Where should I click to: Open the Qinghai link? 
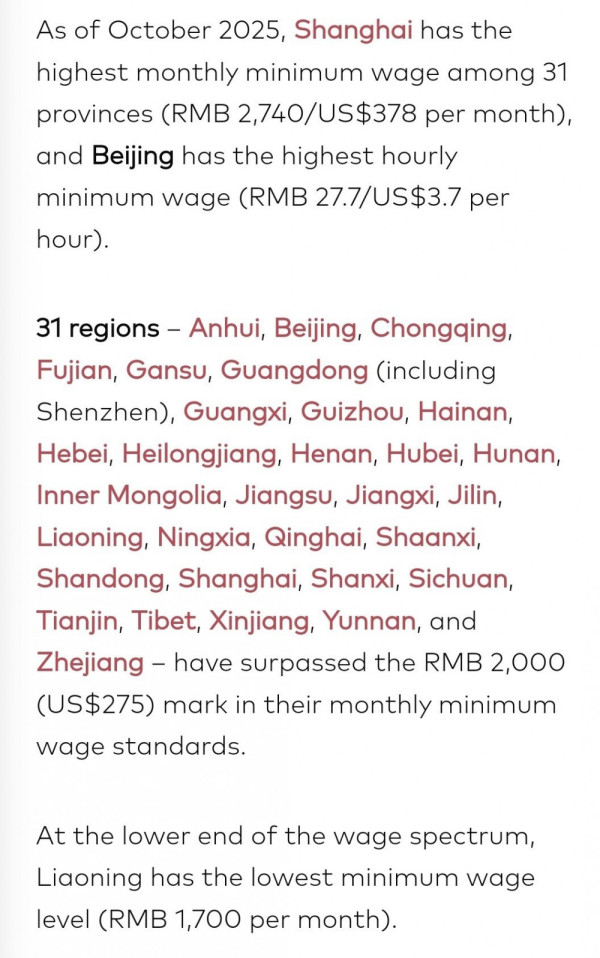[x=314, y=538]
